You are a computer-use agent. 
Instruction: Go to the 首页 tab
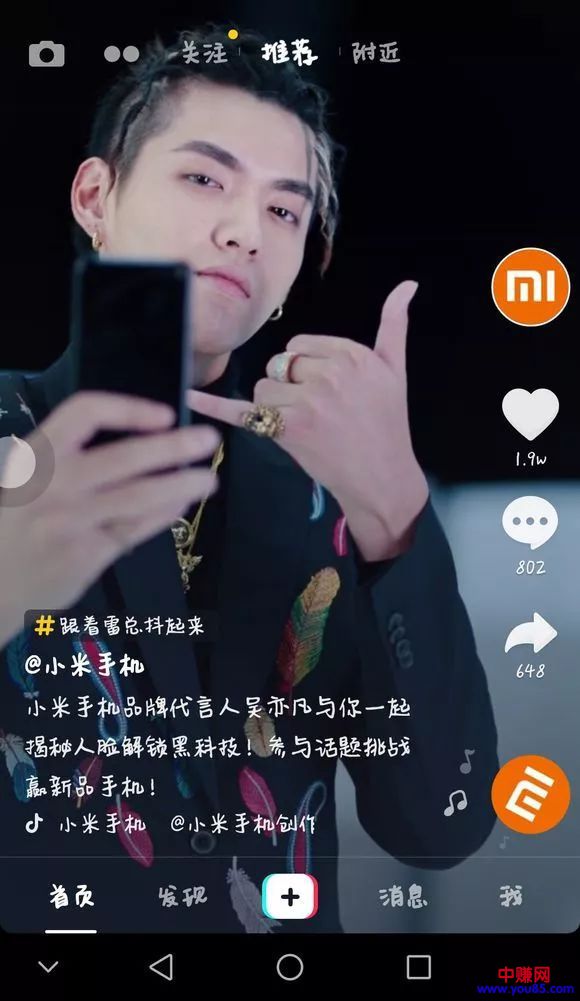point(71,896)
